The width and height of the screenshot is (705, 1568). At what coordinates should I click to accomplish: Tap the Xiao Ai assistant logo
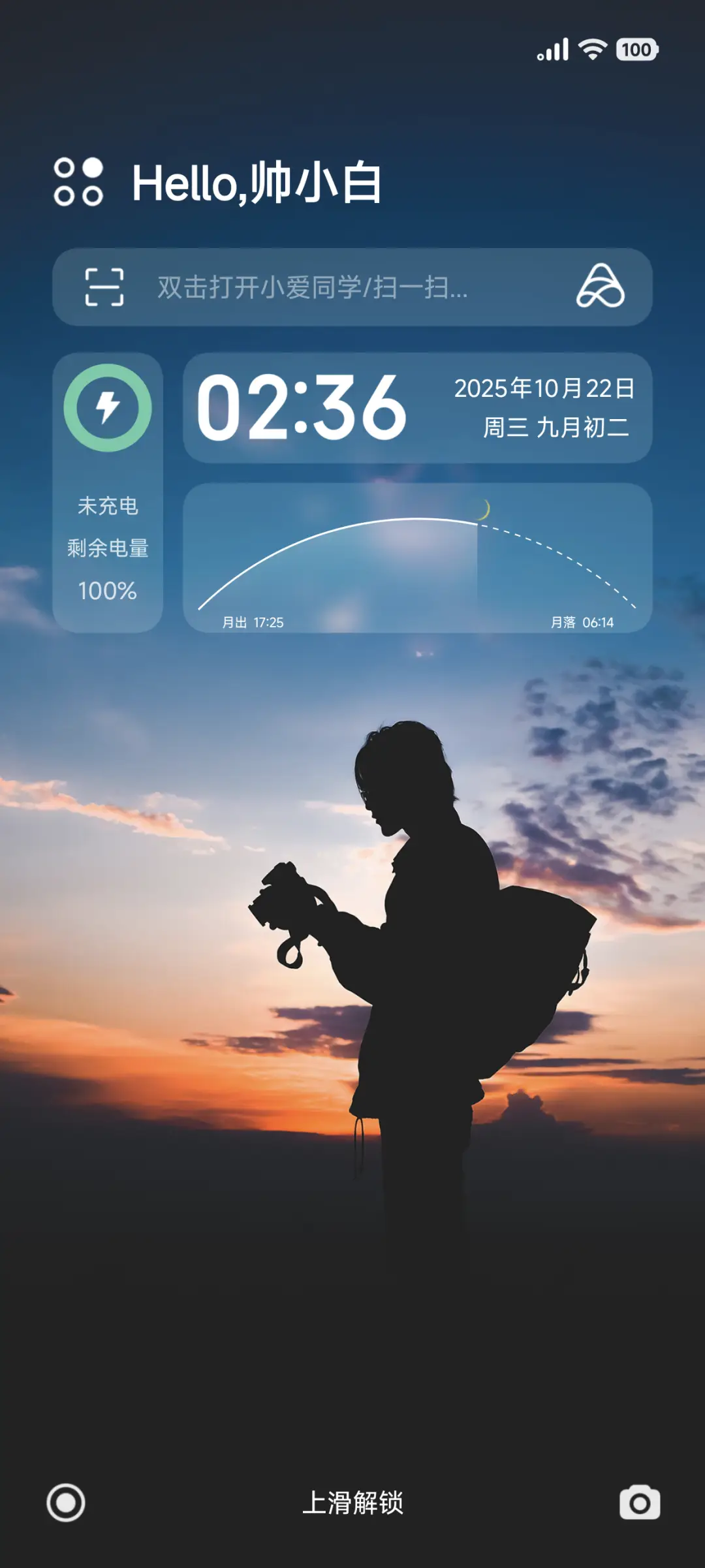(x=600, y=287)
